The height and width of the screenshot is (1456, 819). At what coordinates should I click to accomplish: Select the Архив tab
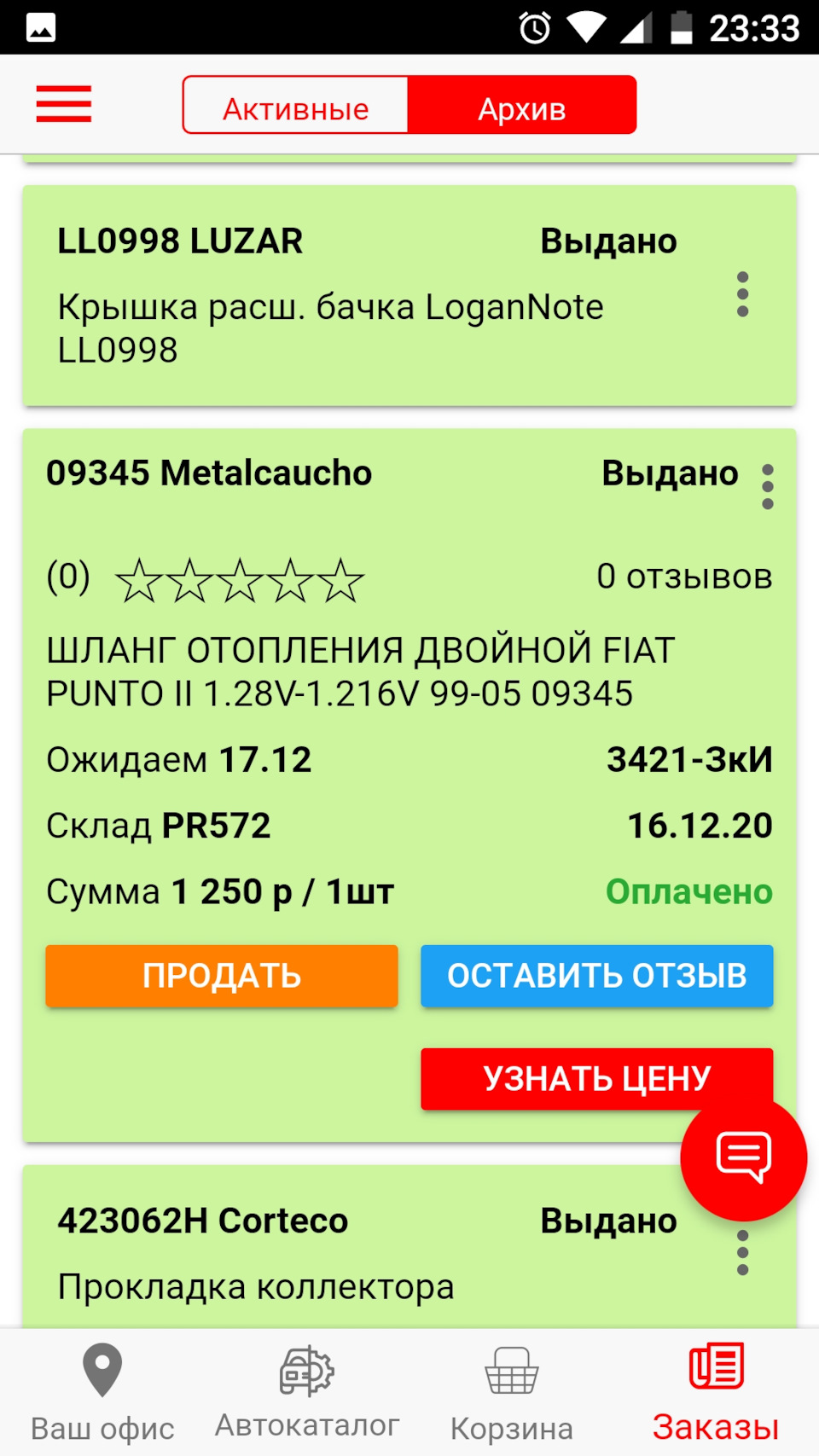[x=521, y=106]
